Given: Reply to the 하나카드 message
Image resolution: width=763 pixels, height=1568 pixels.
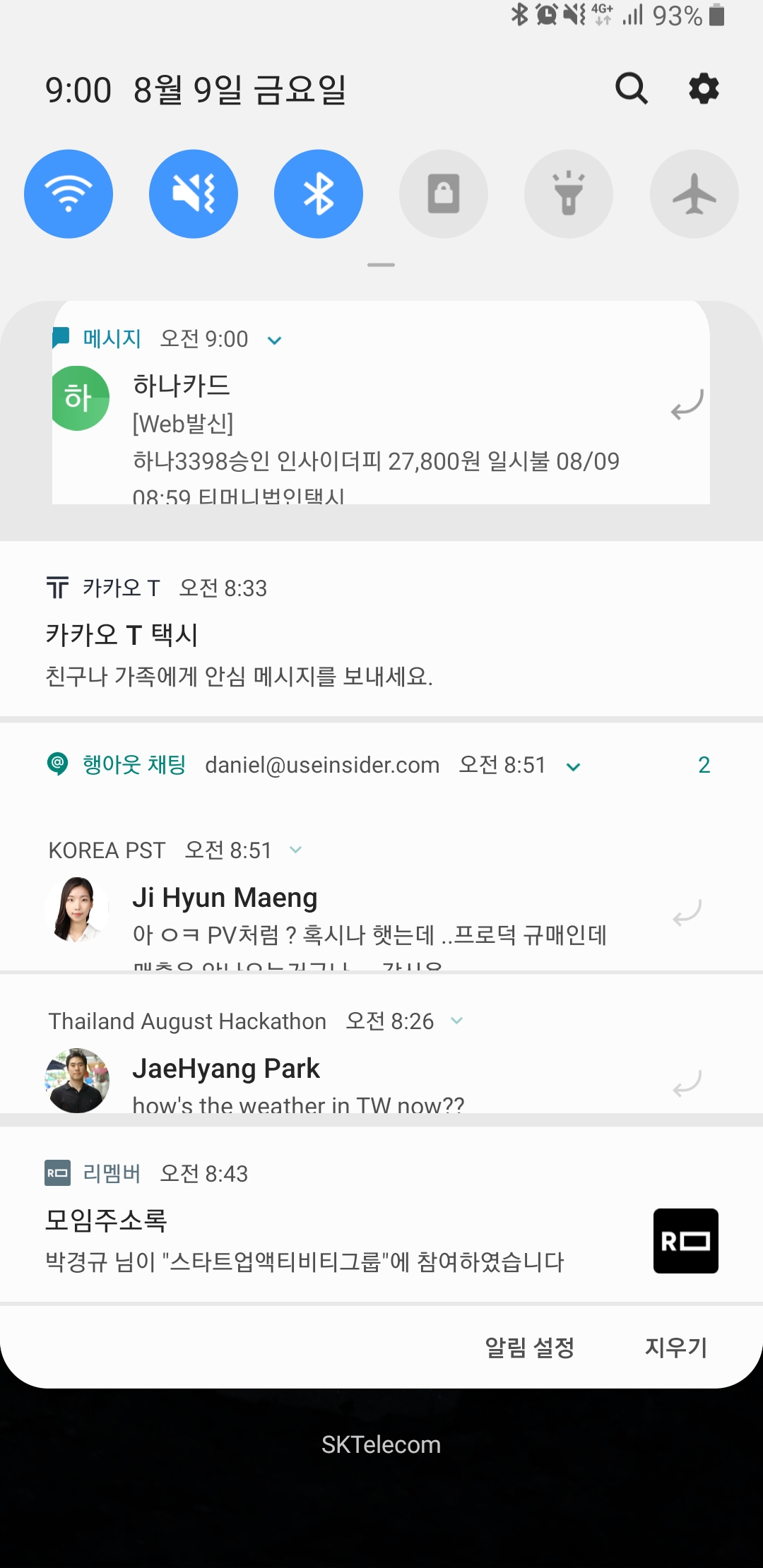Looking at the screenshot, I should pyautogui.click(x=687, y=405).
